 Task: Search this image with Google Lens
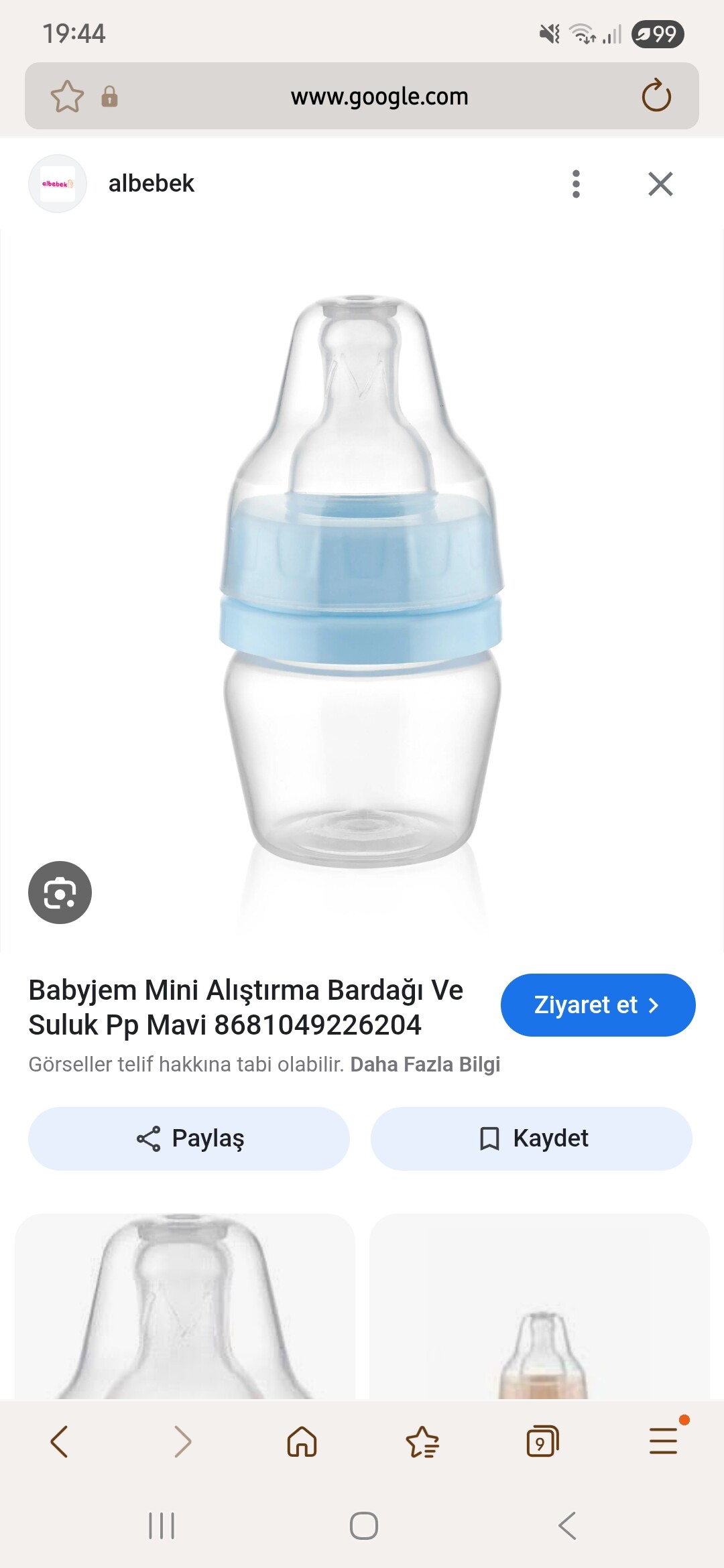(60, 893)
